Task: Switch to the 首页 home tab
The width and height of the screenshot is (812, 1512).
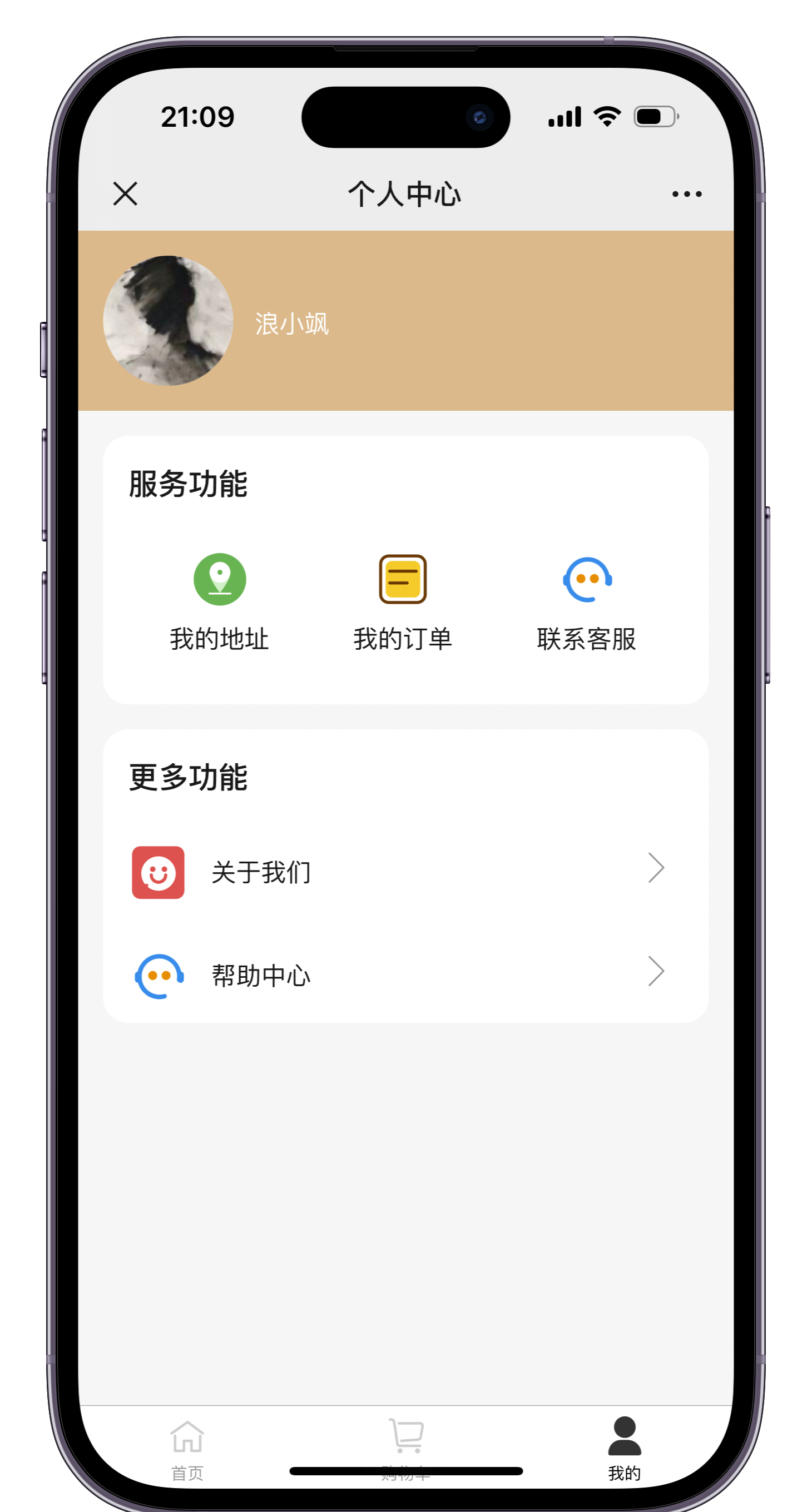Action: pyautogui.click(x=187, y=1450)
